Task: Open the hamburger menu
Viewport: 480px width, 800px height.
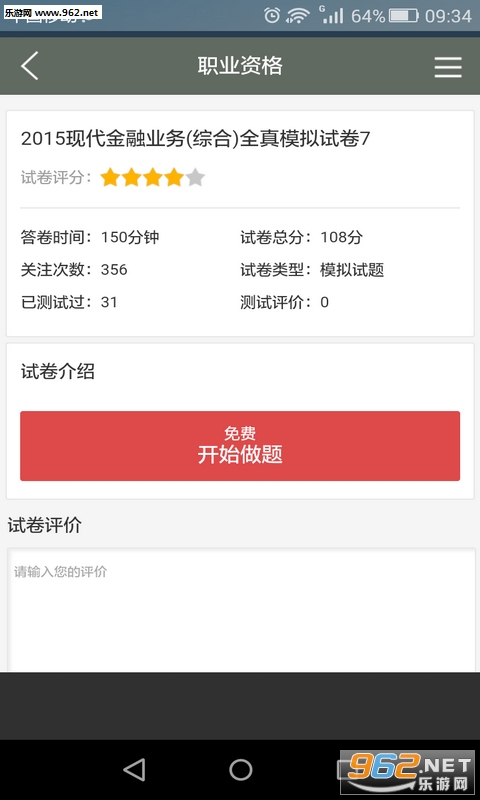Action: 448,67
